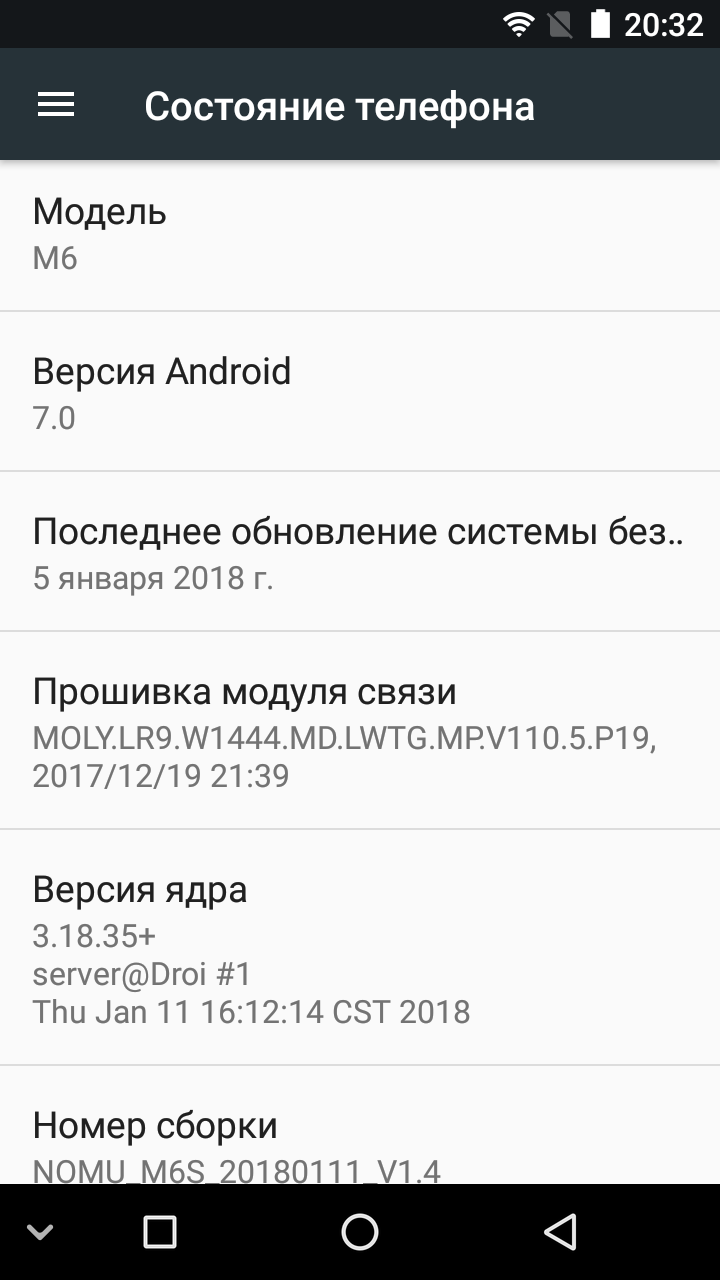Tap the Модель row
Viewport: 720px width, 1280px height.
[360, 236]
